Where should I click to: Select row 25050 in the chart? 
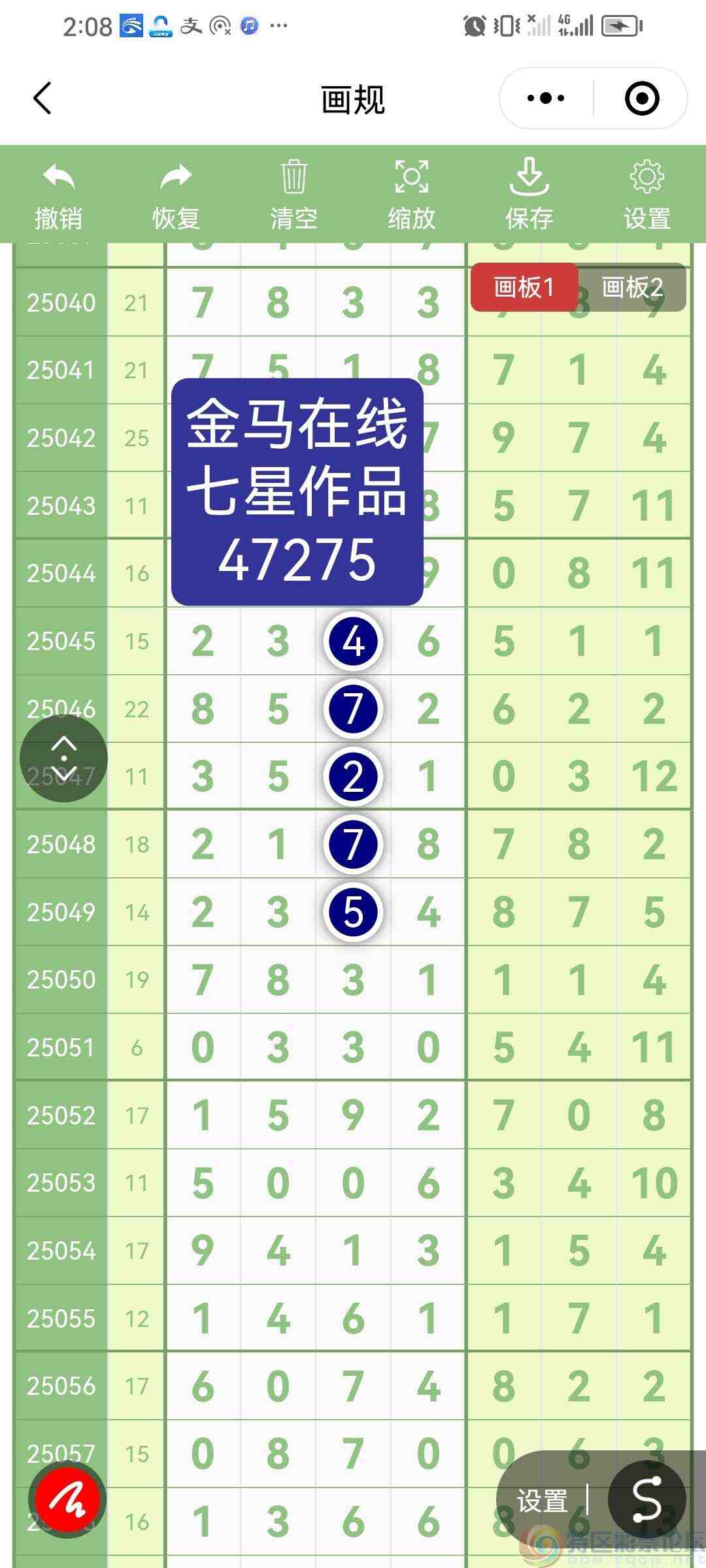61,979
